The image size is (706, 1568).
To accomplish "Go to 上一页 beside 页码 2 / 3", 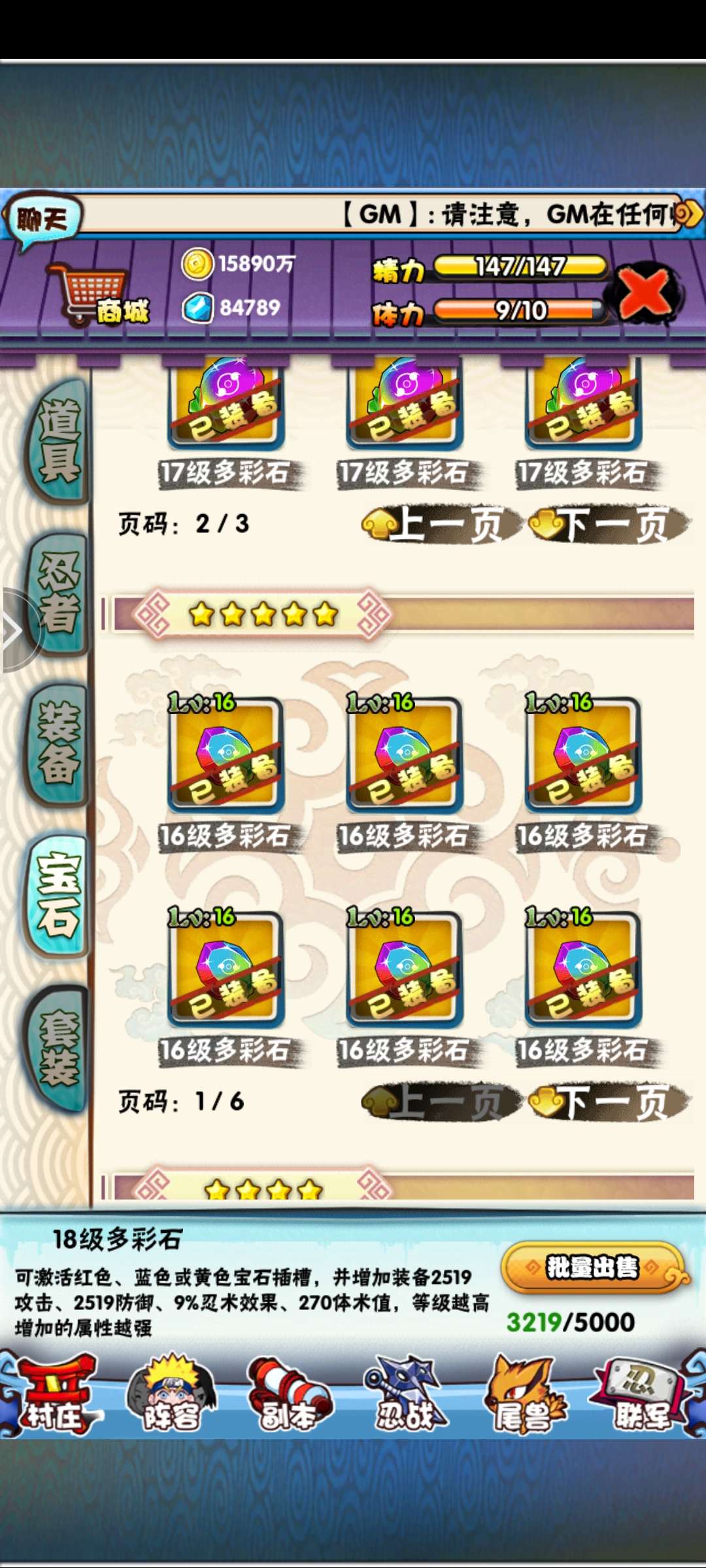I will pyautogui.click(x=442, y=525).
